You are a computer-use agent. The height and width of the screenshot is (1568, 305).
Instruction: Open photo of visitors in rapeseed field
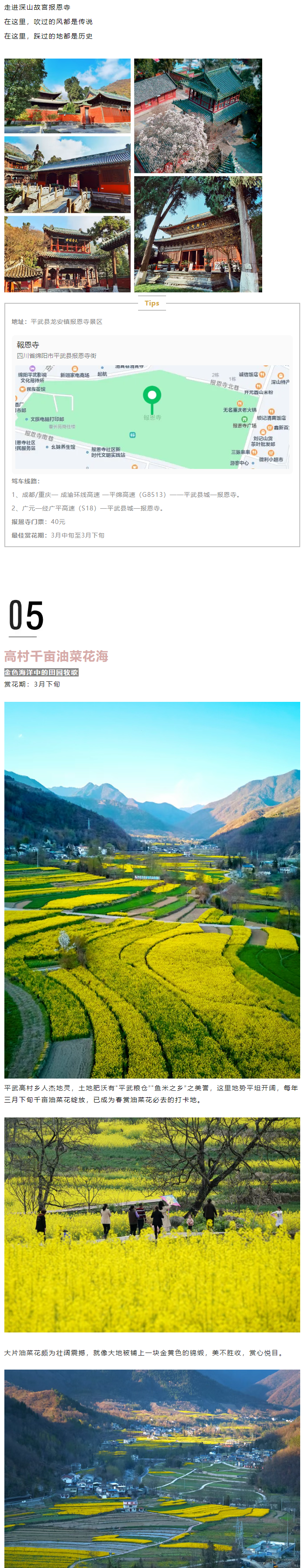click(152, 1224)
